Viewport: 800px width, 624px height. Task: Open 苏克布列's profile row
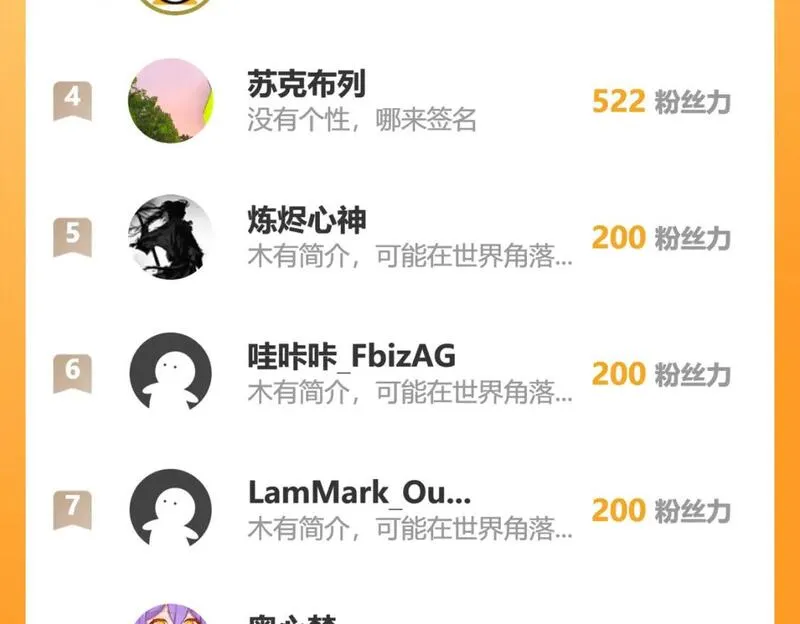(x=400, y=101)
